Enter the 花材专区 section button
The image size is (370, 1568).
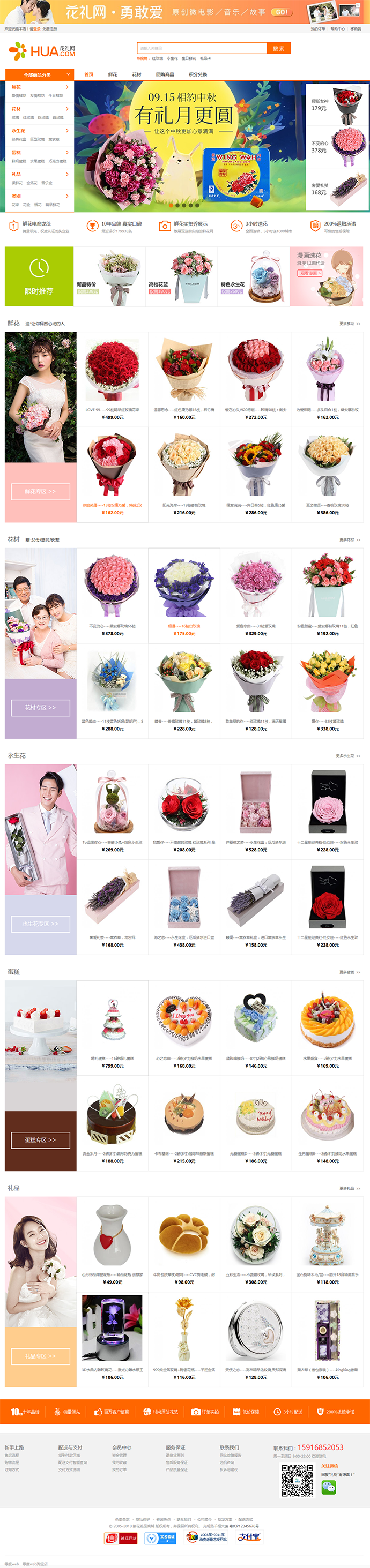pyautogui.click(x=40, y=707)
